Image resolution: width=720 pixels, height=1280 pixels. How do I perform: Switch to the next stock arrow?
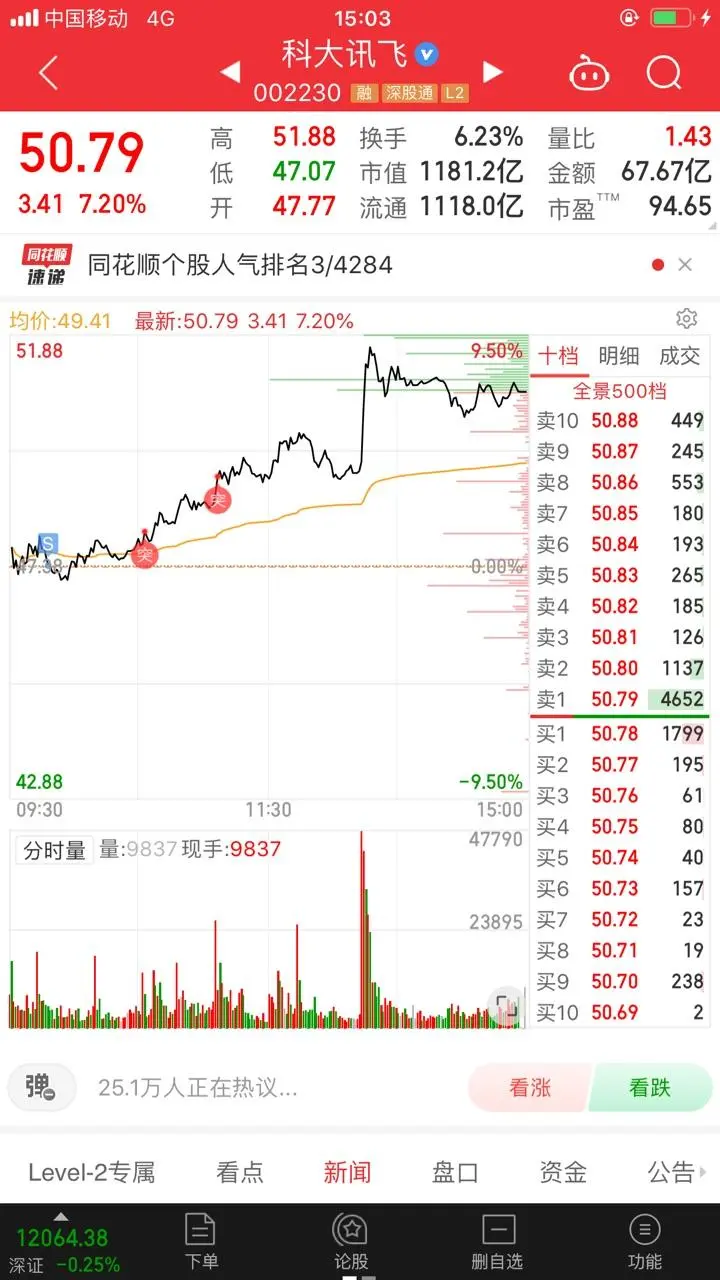coord(492,72)
